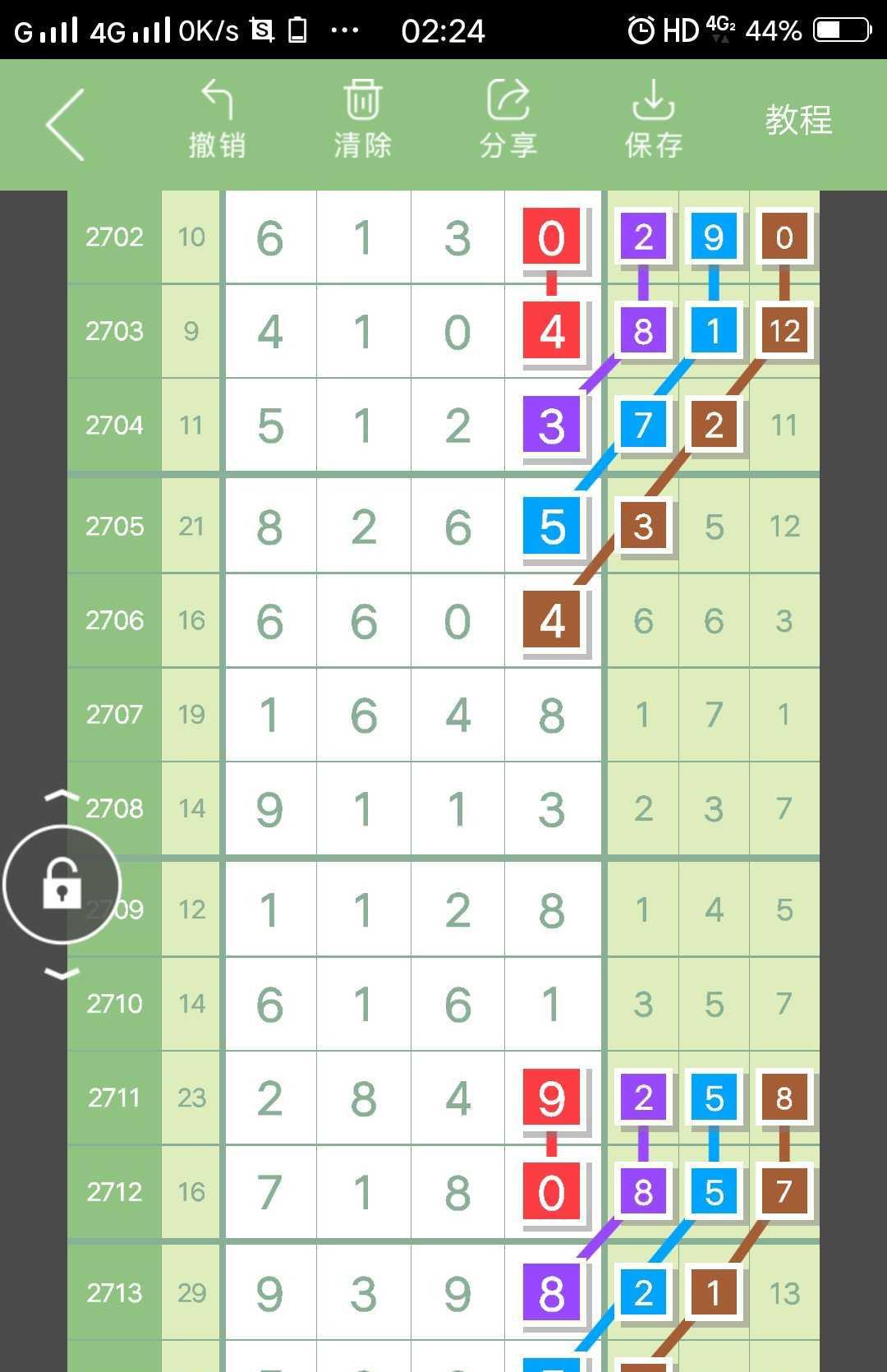Toggle the floating lock button
Screen dimensions: 887x1372
coord(62,885)
